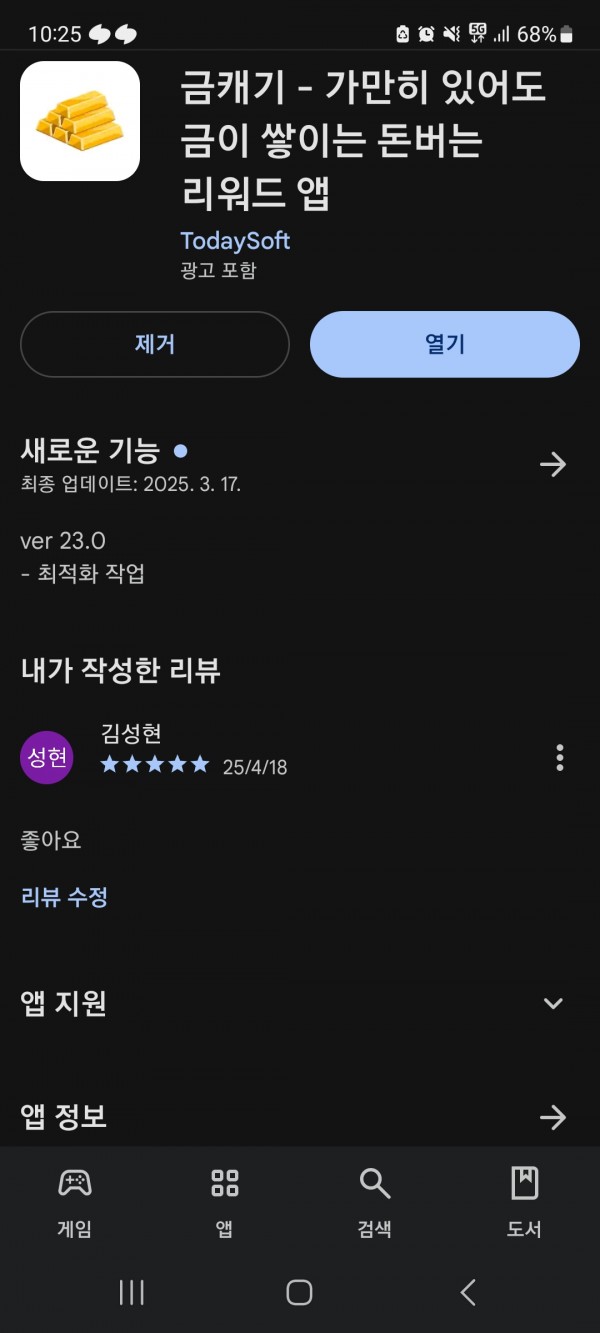Open review options three-dot menu
Screen dimensions: 600x1333
pyautogui.click(x=559, y=757)
